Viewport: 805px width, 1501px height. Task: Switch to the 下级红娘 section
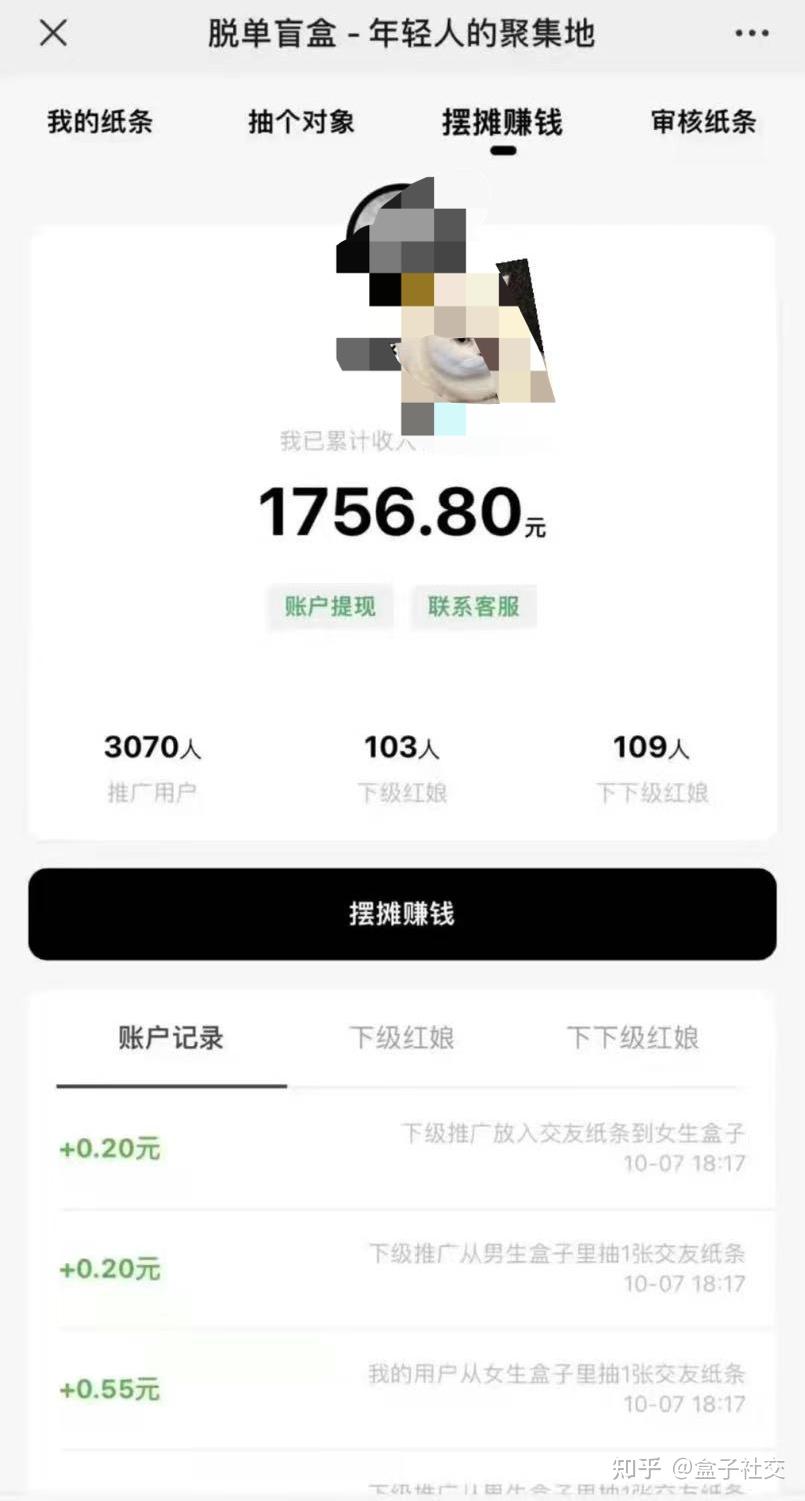point(402,1038)
